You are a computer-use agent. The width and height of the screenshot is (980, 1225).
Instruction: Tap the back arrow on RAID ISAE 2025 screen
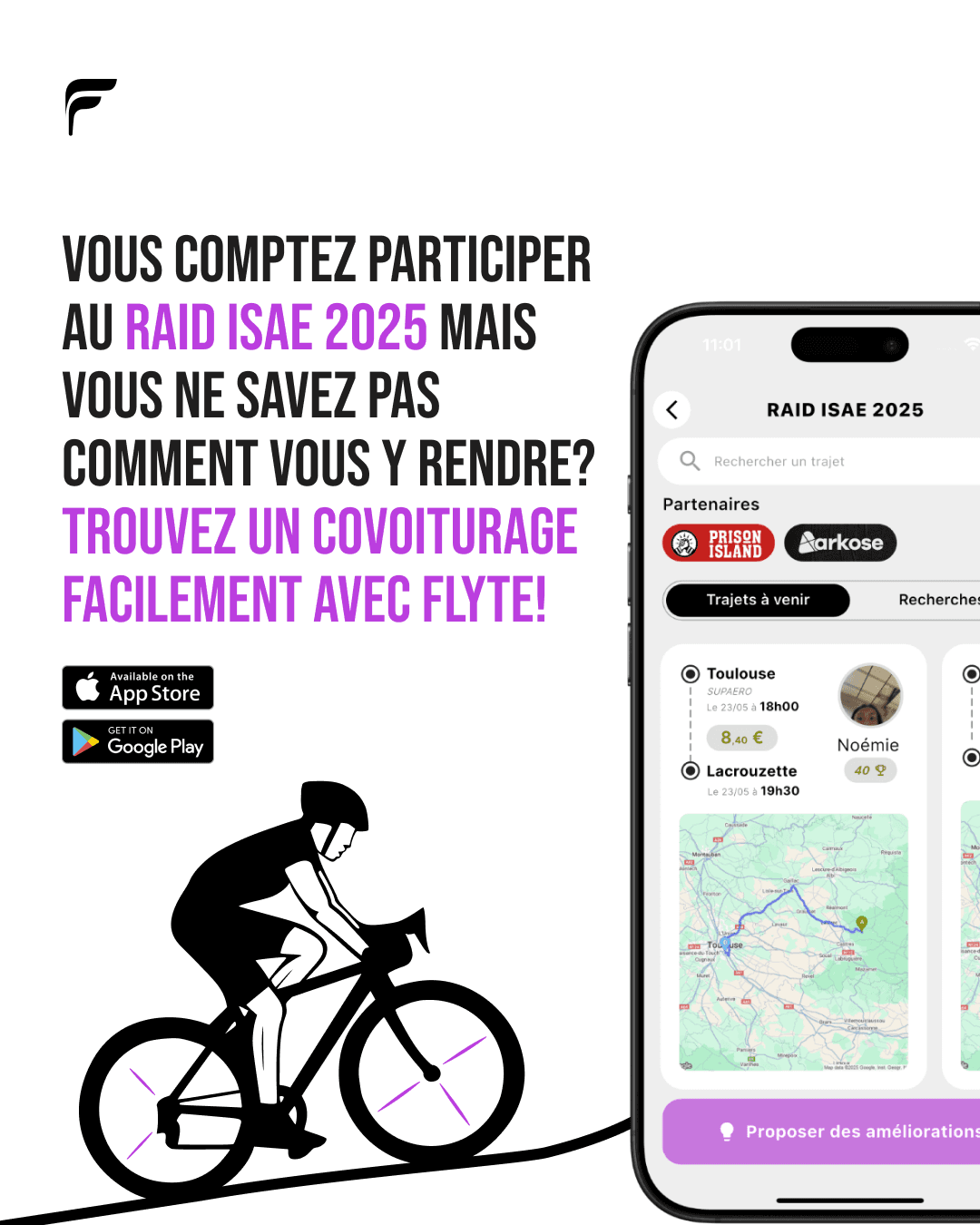coord(671,409)
